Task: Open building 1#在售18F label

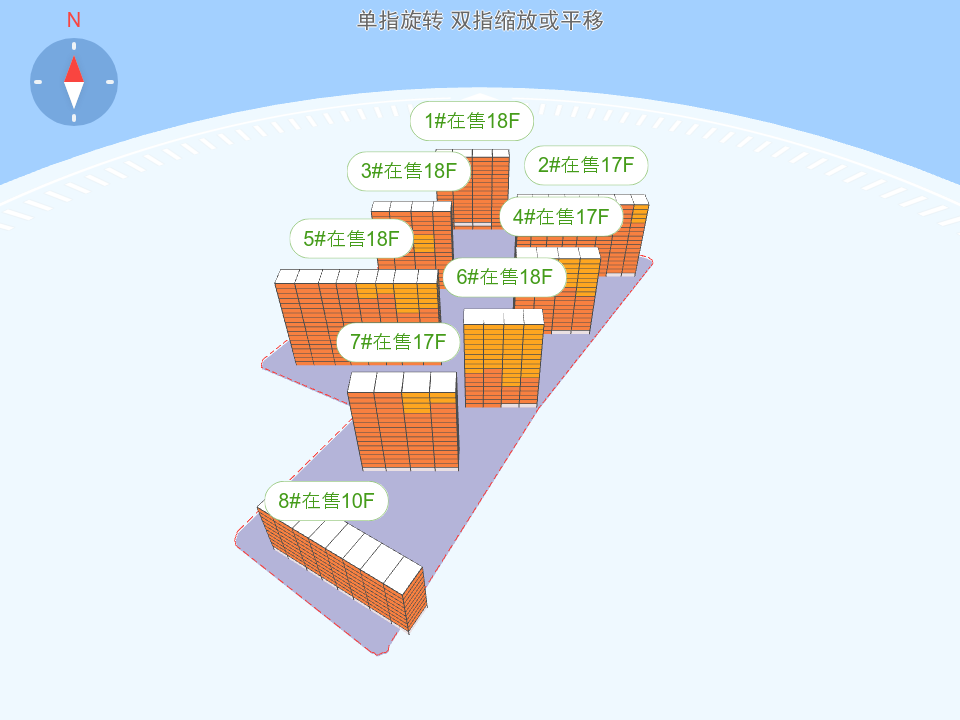Action: click(472, 121)
